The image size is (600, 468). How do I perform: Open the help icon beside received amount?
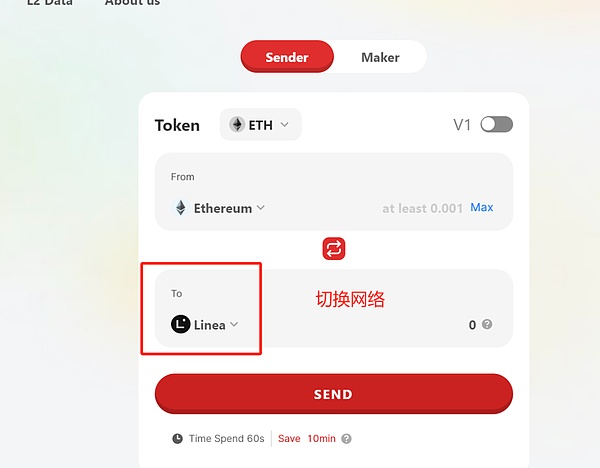click(487, 325)
